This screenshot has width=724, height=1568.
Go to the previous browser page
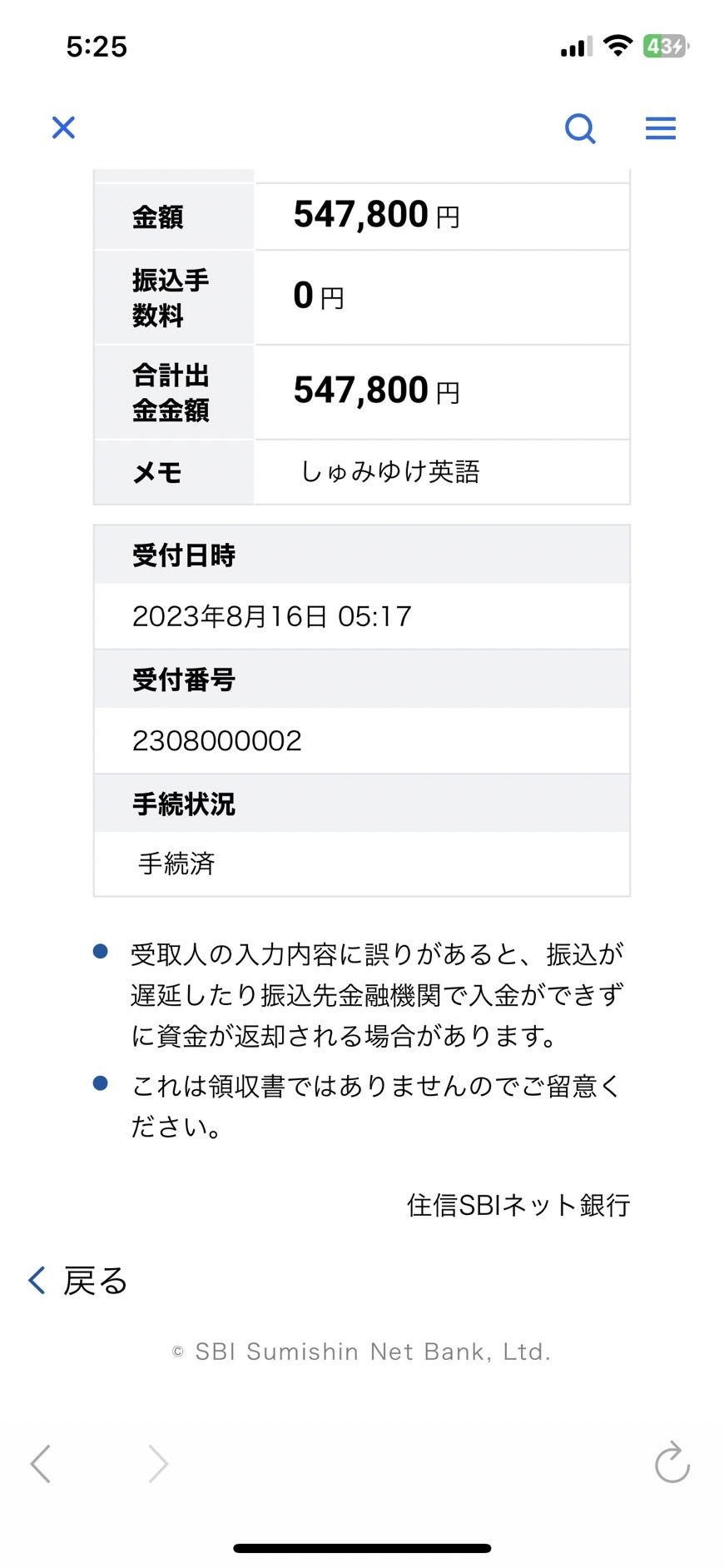[x=41, y=1463]
